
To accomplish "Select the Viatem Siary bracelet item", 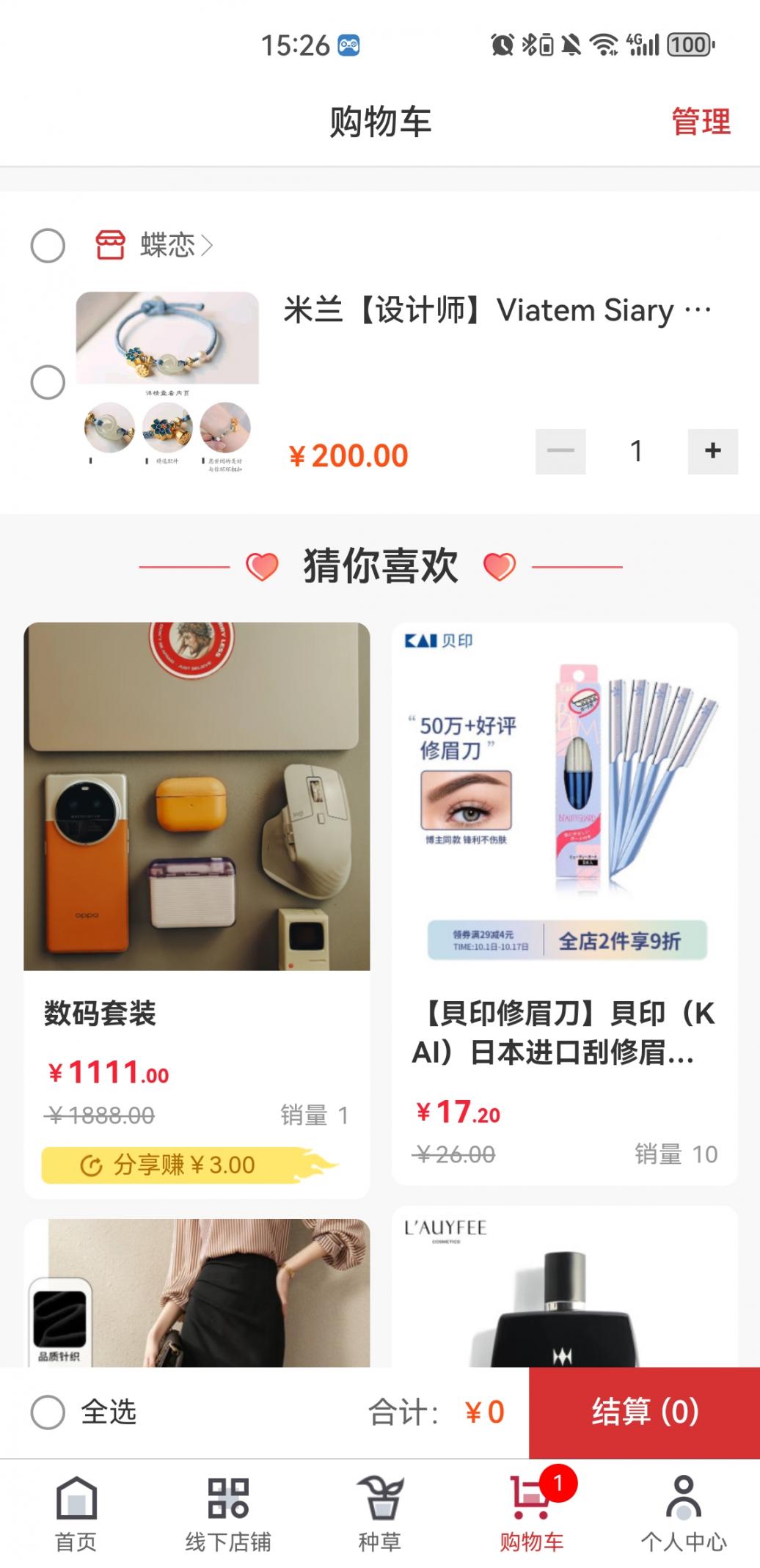I will [x=48, y=383].
